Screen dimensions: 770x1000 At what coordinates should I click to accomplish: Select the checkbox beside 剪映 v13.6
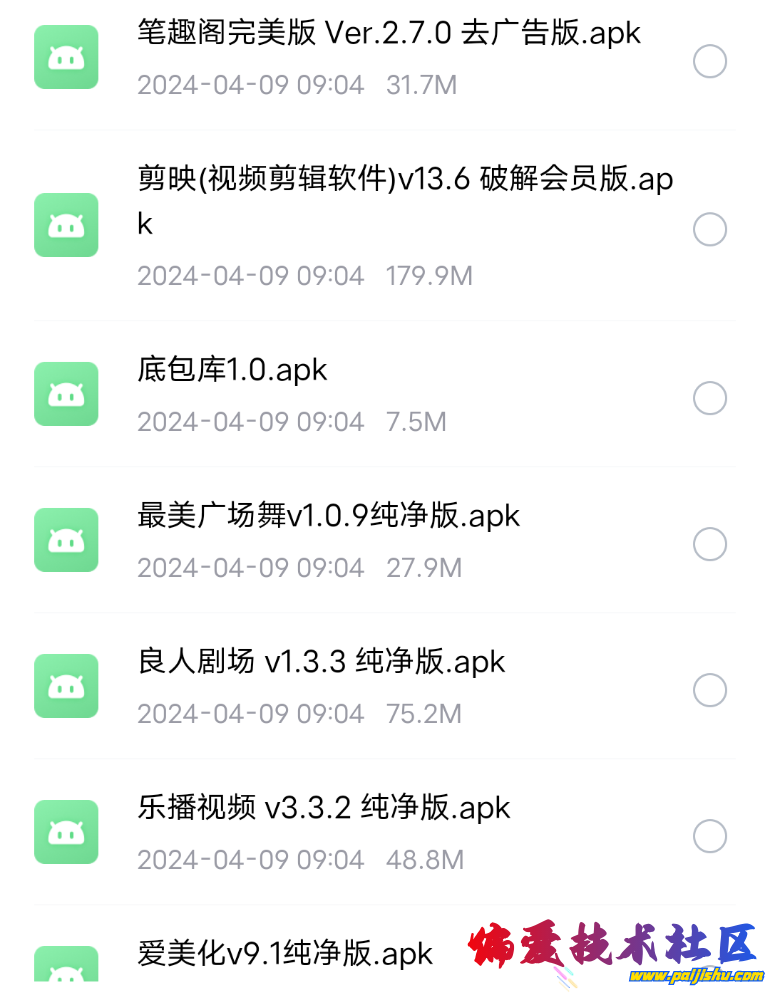point(710,229)
